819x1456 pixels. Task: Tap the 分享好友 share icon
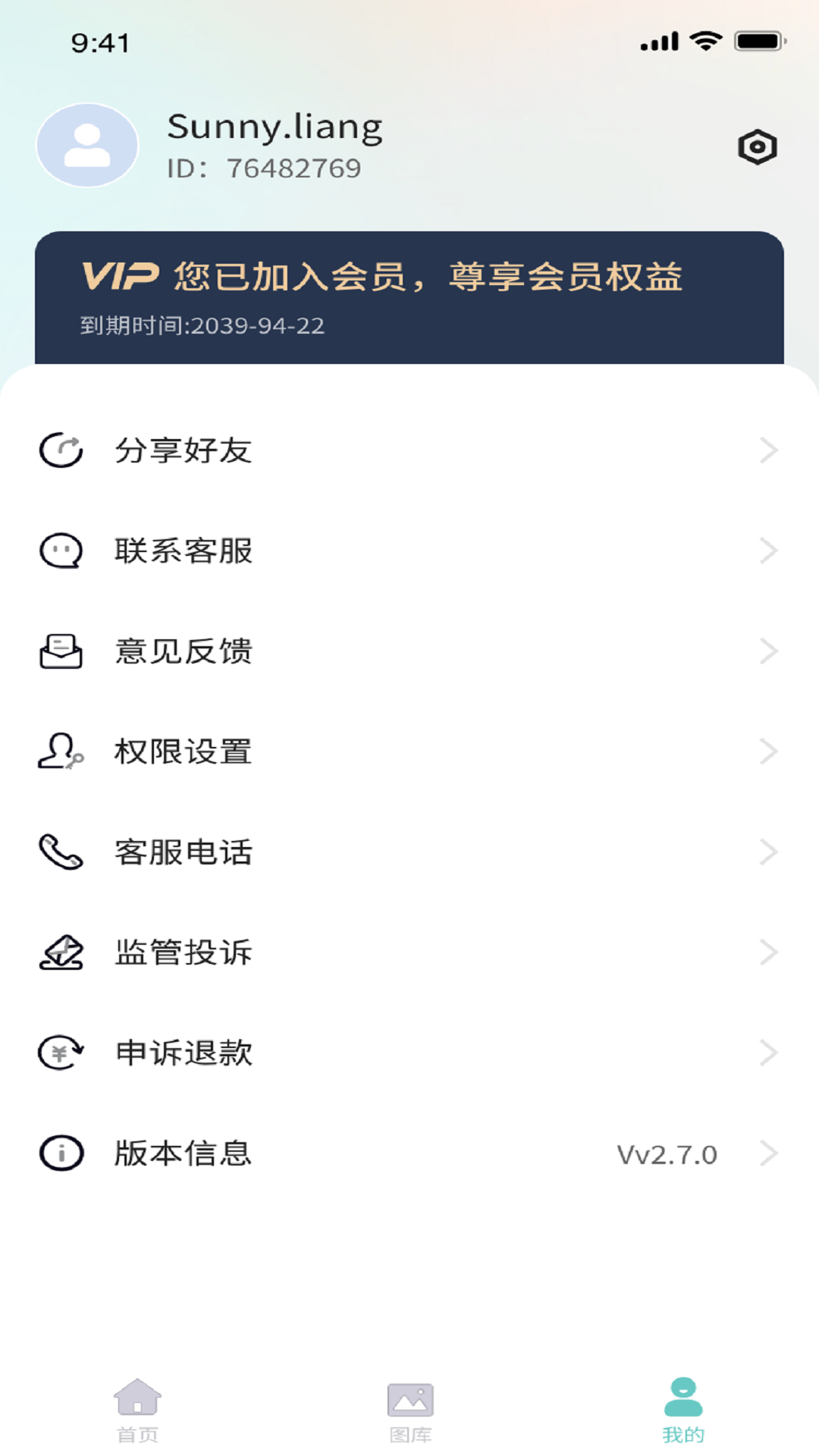tap(61, 450)
